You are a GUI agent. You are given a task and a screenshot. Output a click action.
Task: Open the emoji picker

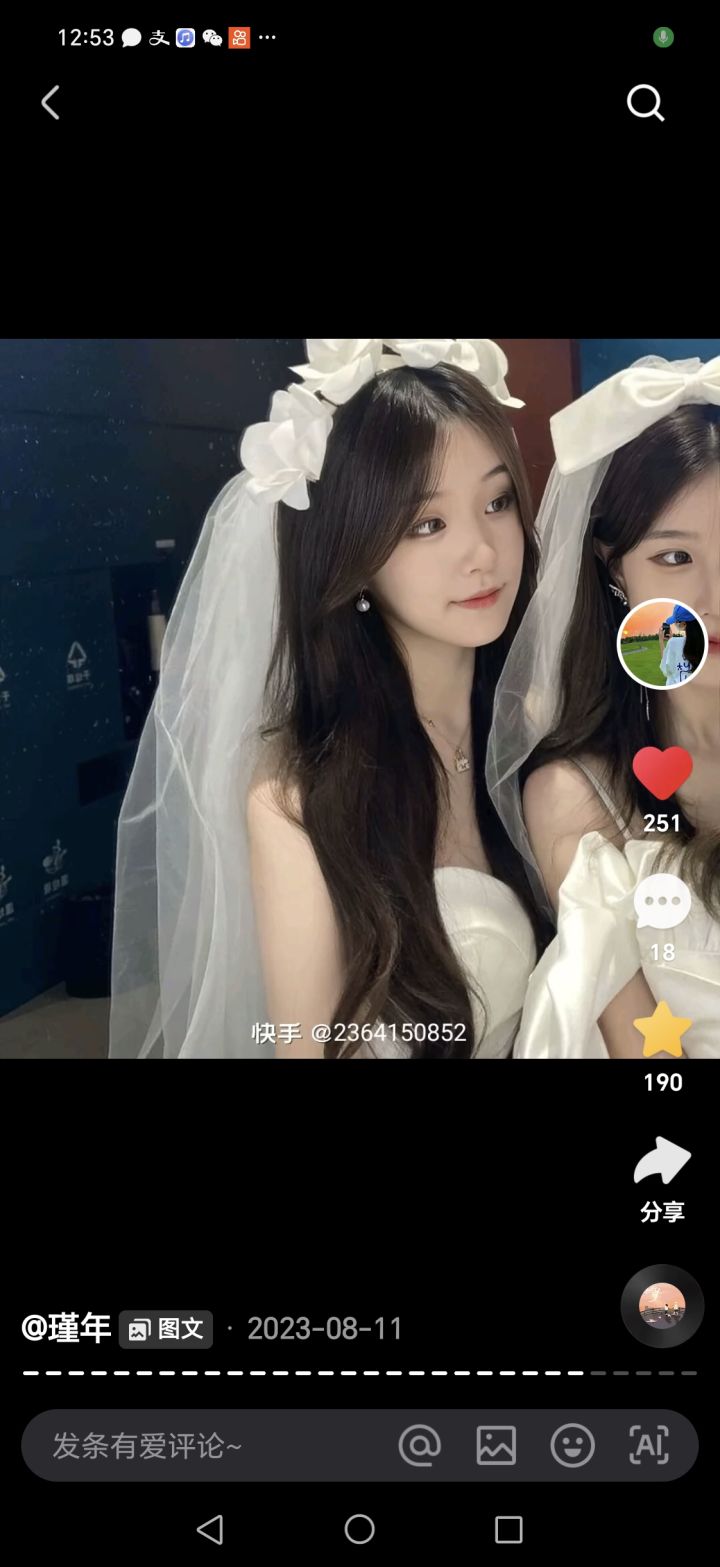click(572, 1445)
